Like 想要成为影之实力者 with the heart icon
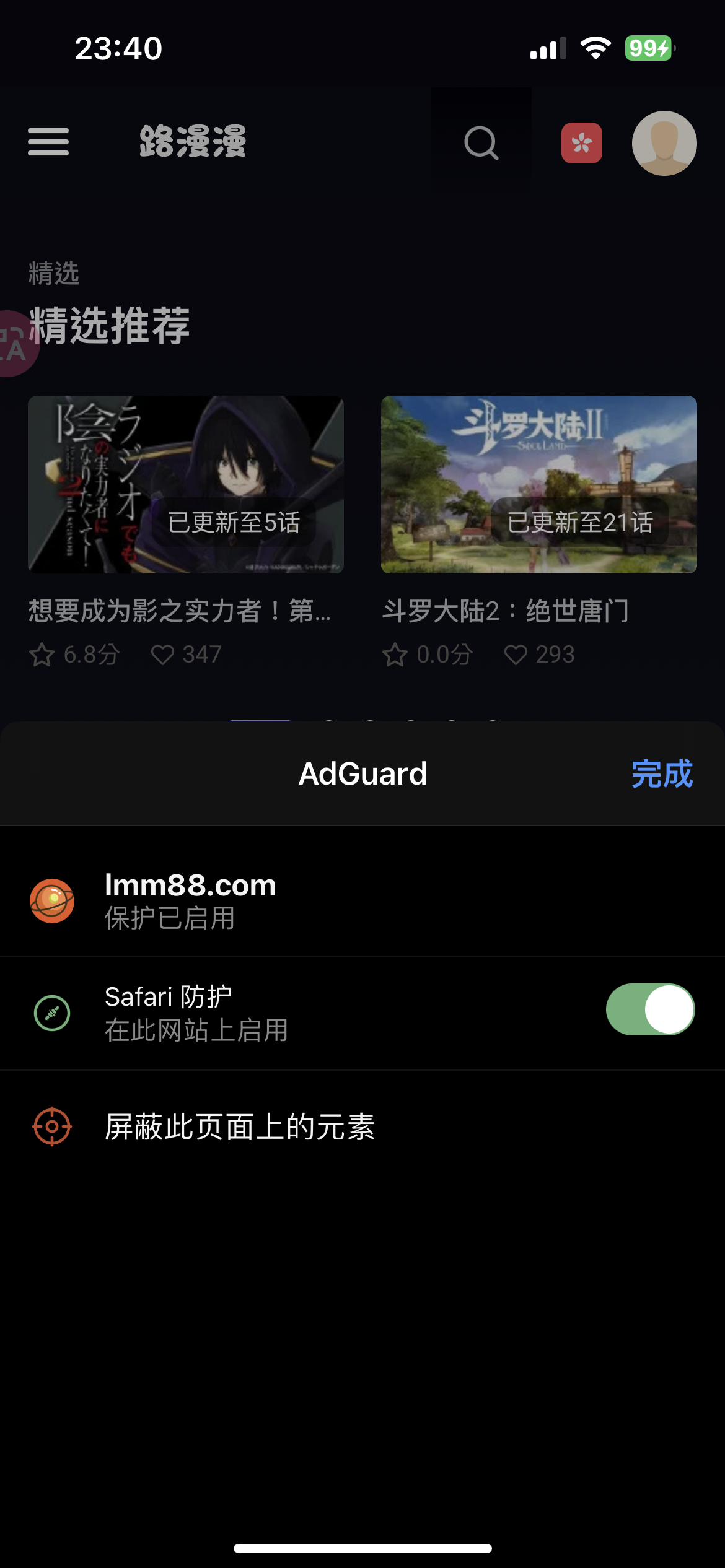 coord(165,654)
